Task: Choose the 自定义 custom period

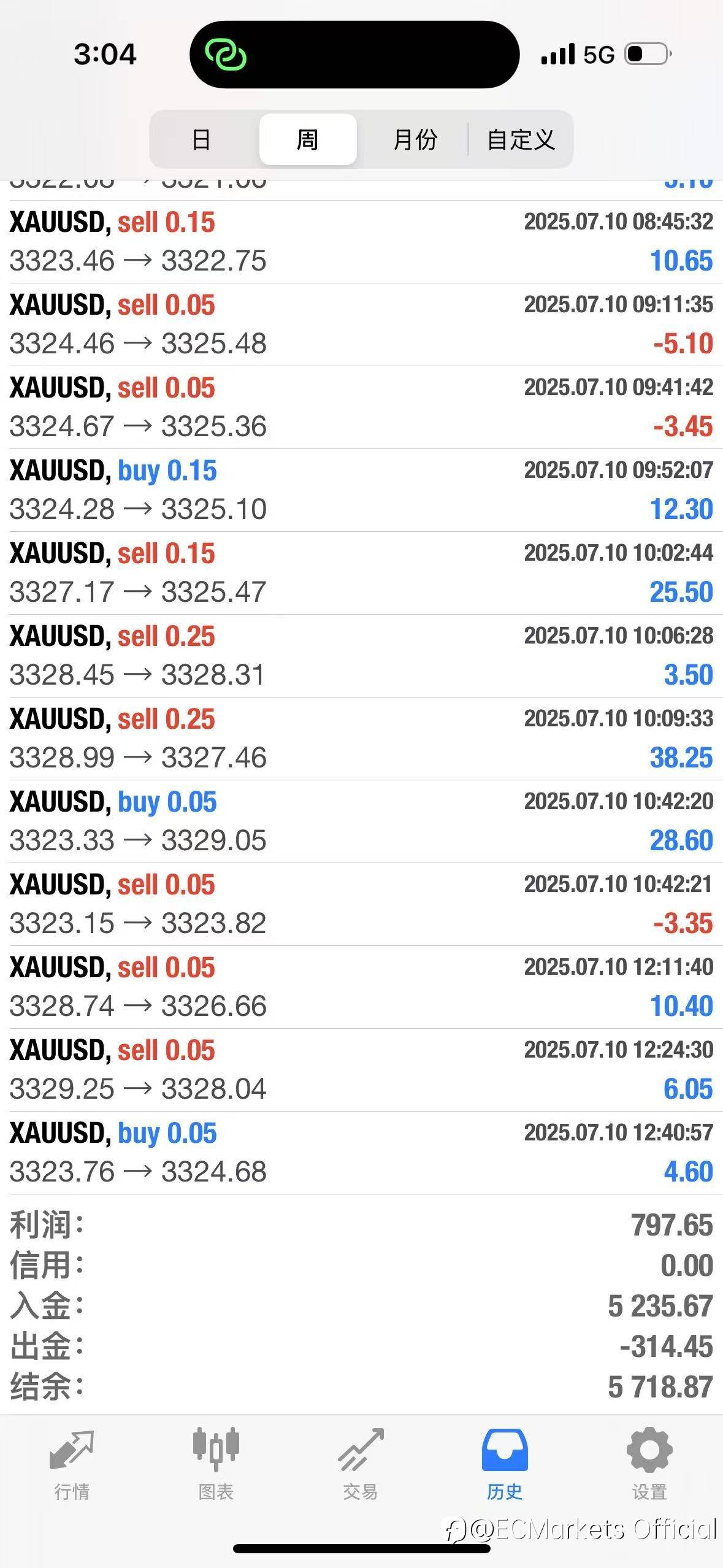Action: pos(521,140)
